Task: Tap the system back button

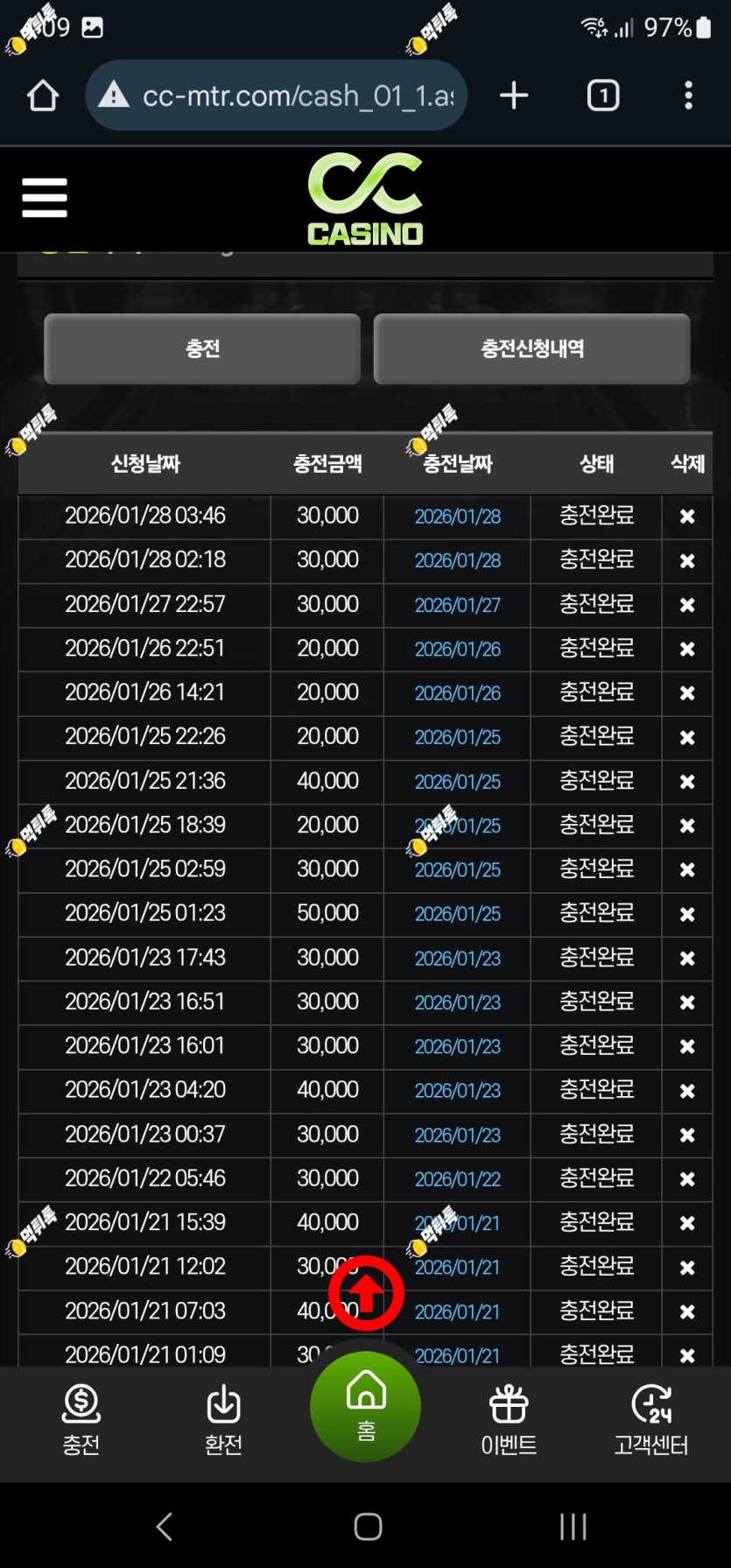Action: click(x=164, y=1527)
